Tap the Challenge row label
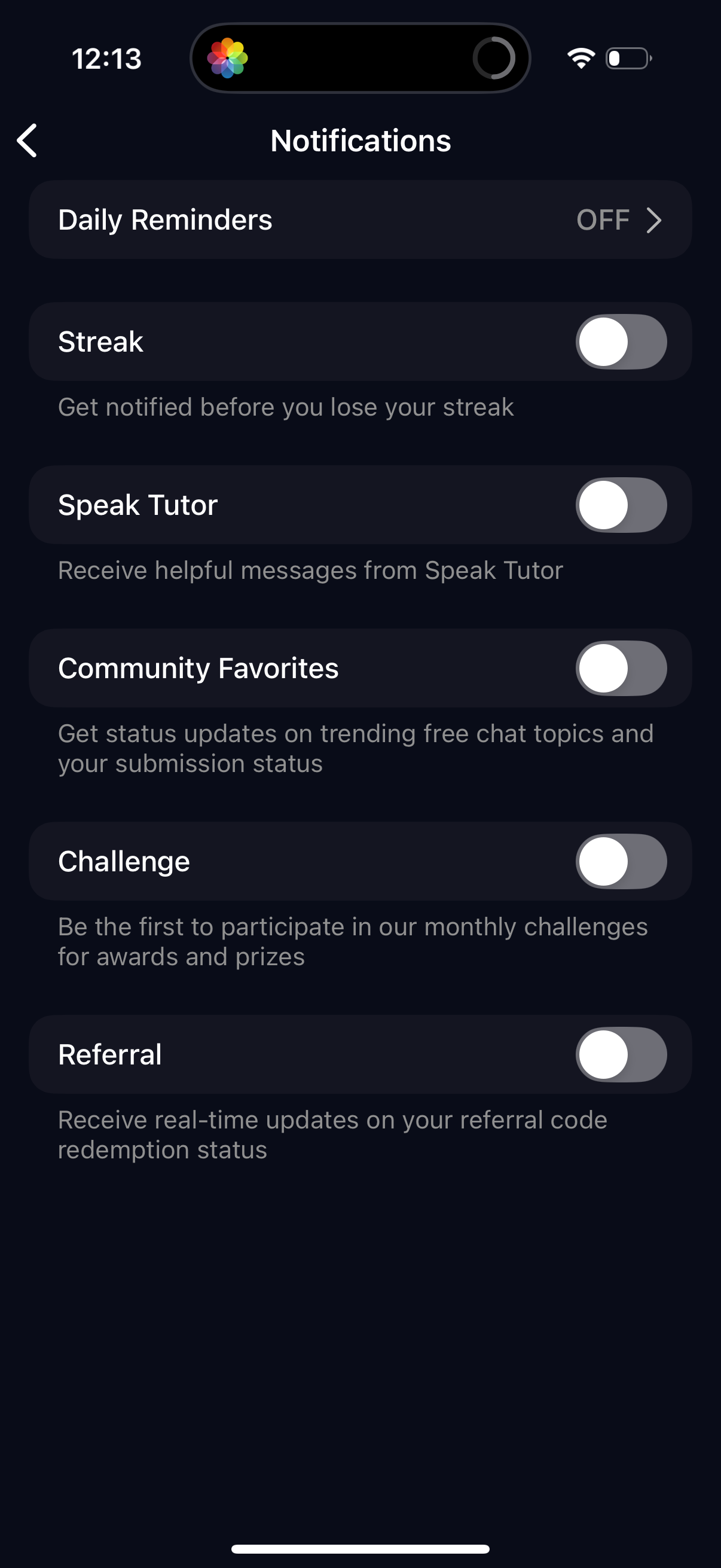 124,861
